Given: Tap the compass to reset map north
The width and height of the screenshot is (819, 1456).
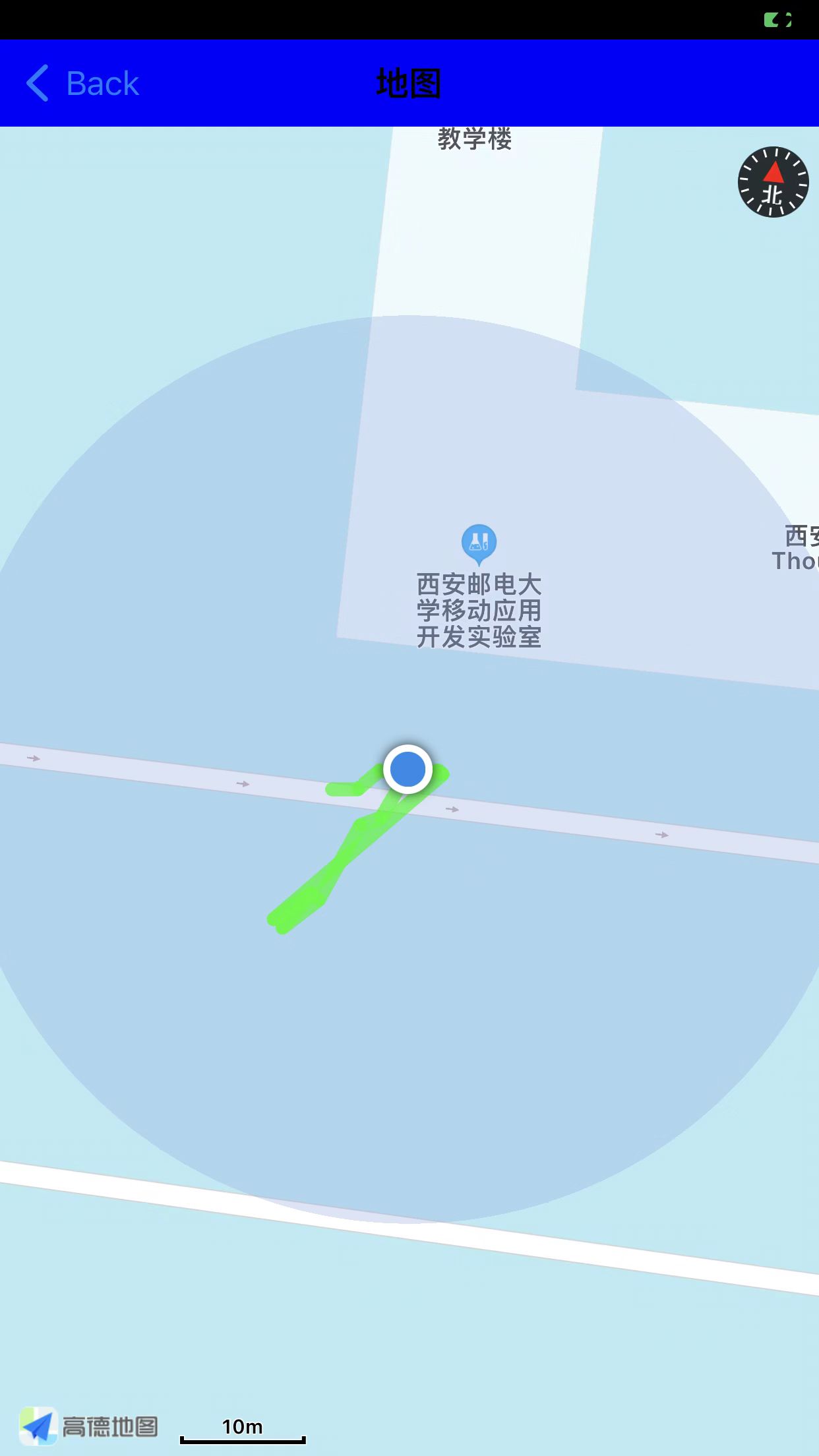Looking at the screenshot, I should 773,182.
